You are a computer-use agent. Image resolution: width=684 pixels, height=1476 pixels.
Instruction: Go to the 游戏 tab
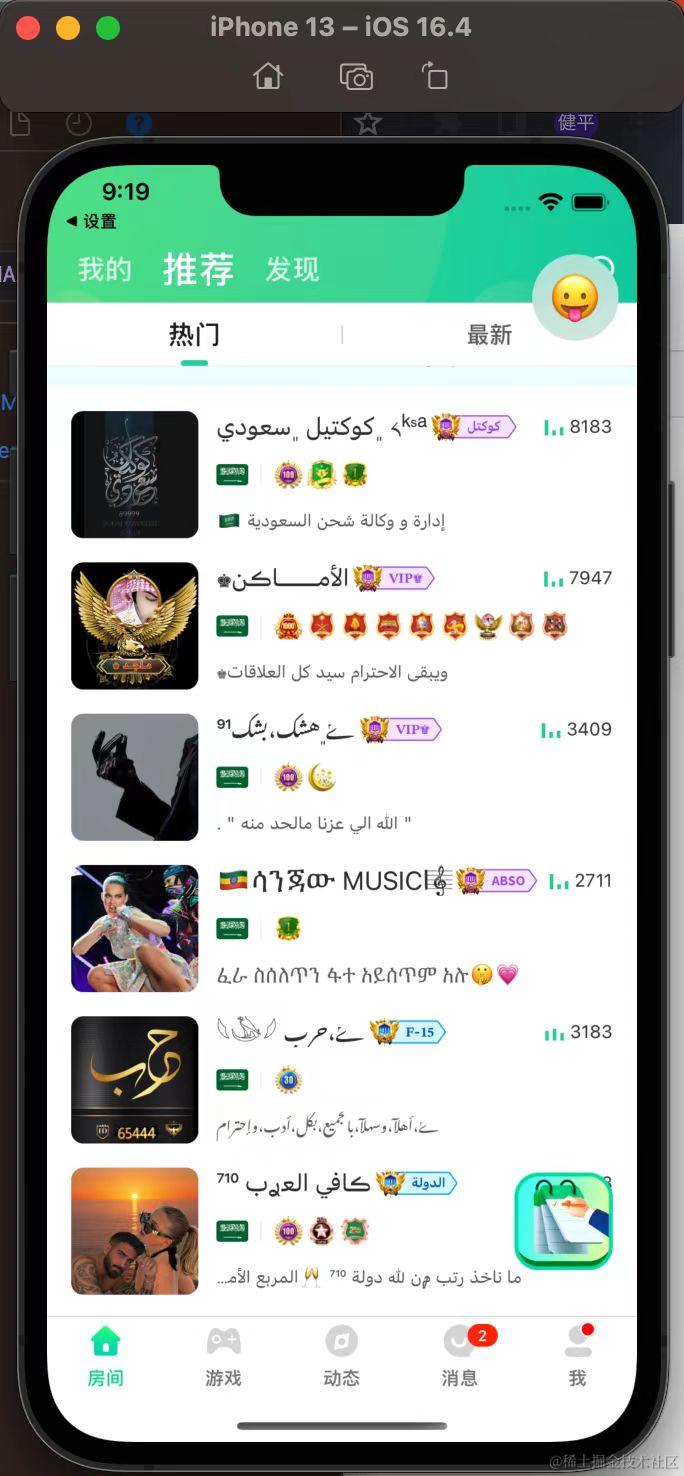click(x=223, y=1357)
